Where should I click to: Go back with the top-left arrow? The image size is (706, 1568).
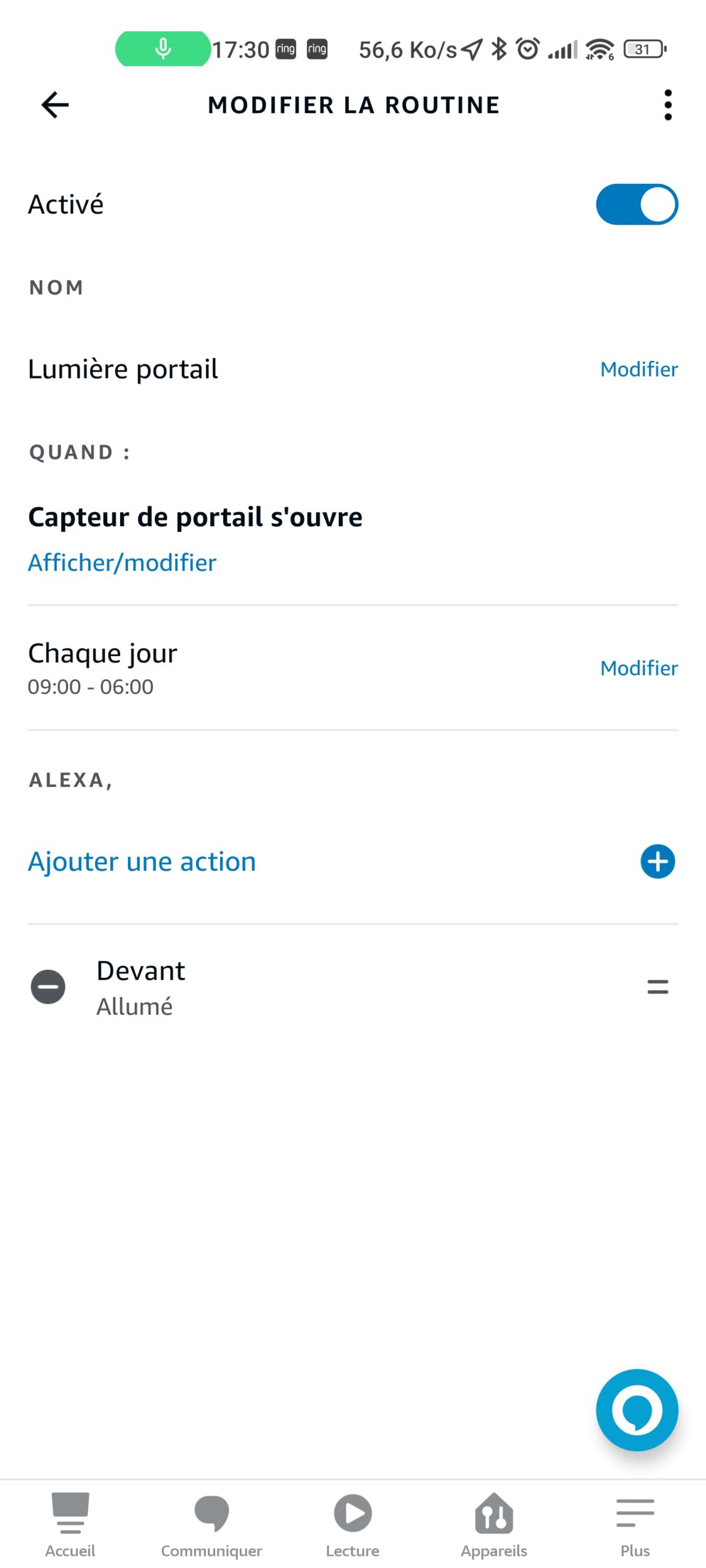[55, 105]
